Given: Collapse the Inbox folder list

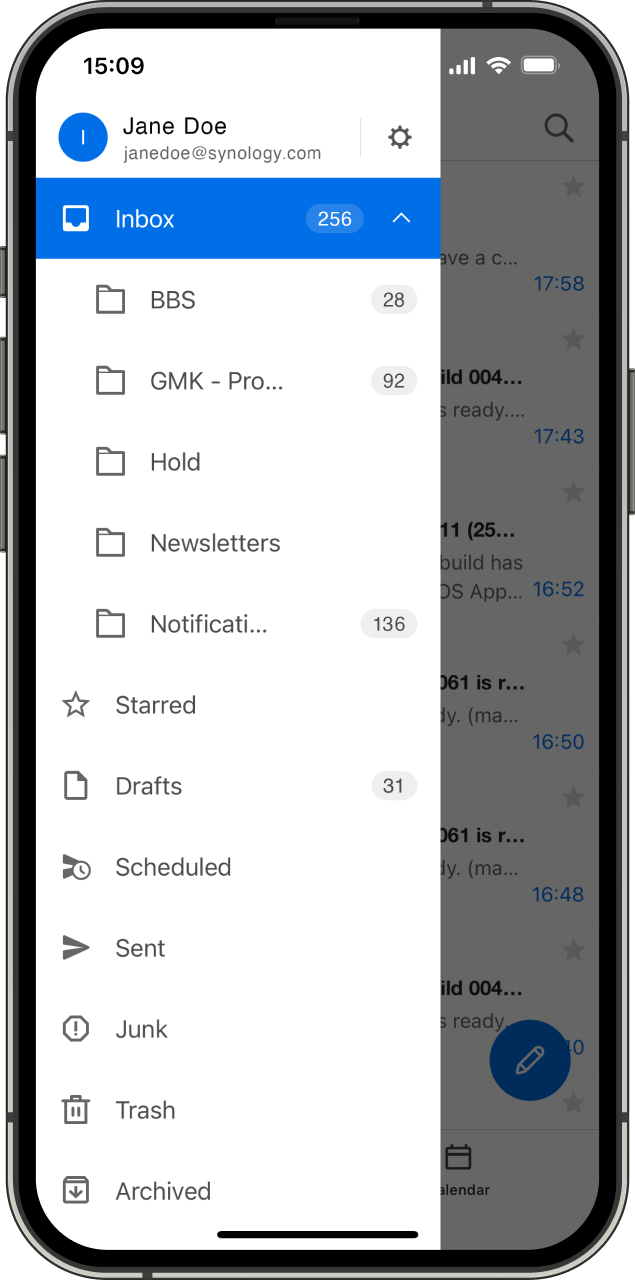Looking at the screenshot, I should pos(401,218).
